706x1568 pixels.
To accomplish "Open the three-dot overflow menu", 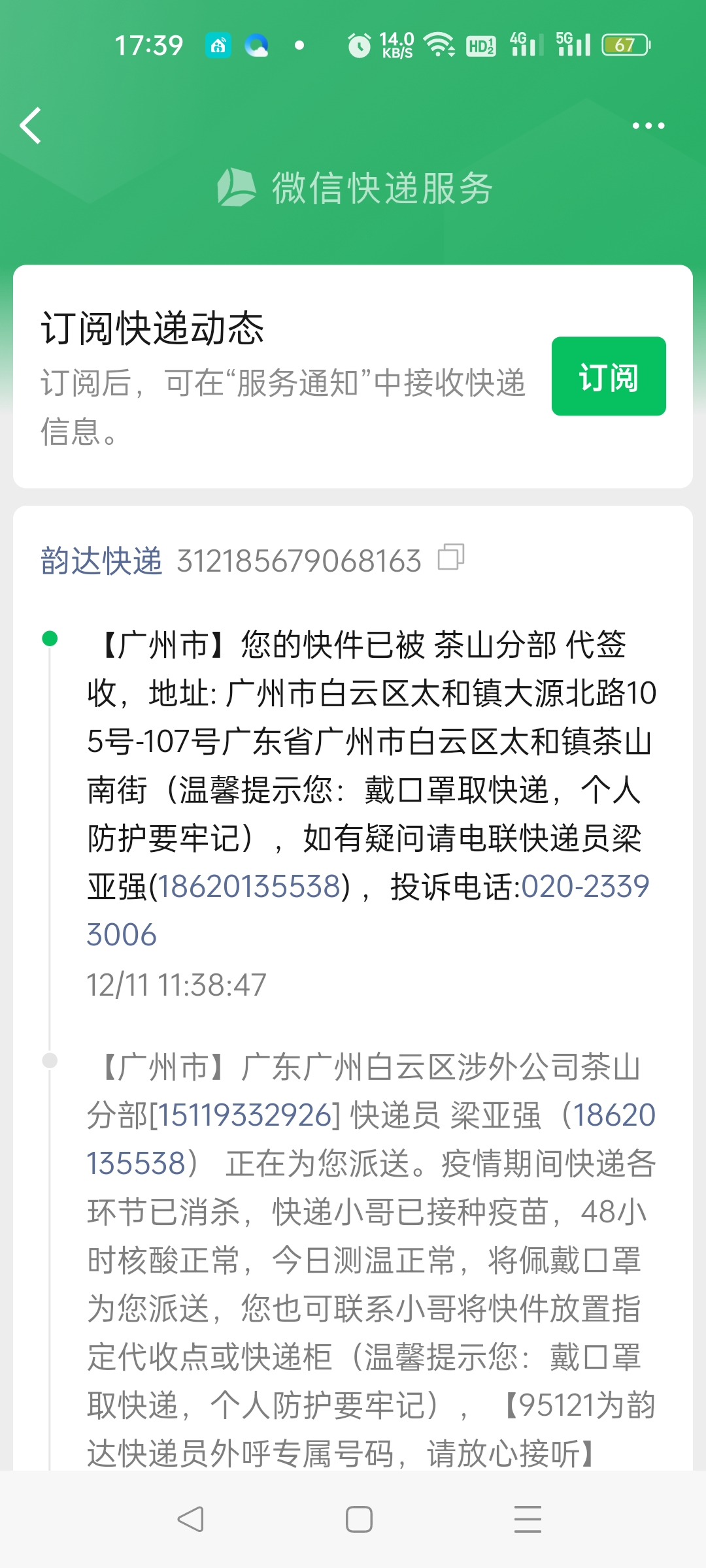I will tap(648, 125).
